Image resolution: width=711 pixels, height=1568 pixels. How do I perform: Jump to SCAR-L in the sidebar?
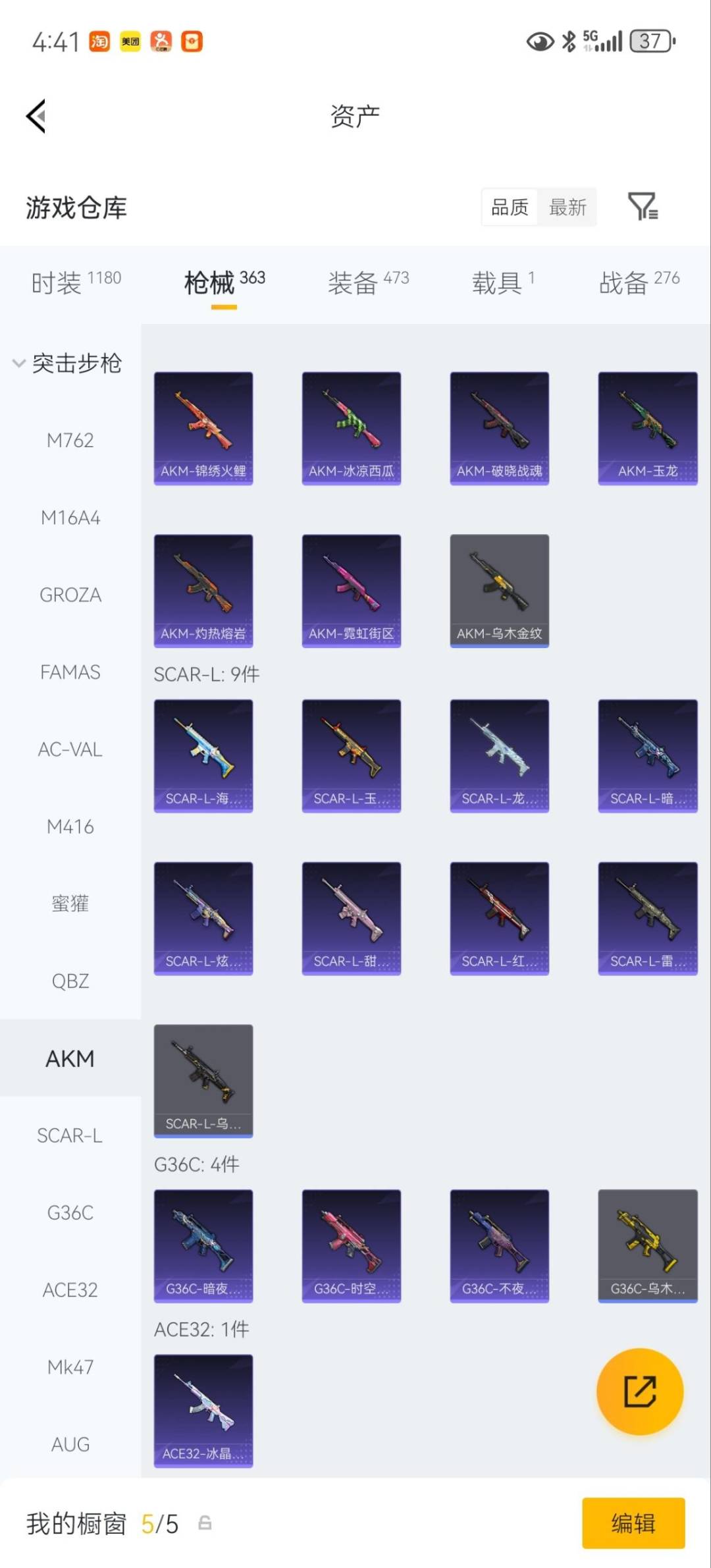point(70,1135)
